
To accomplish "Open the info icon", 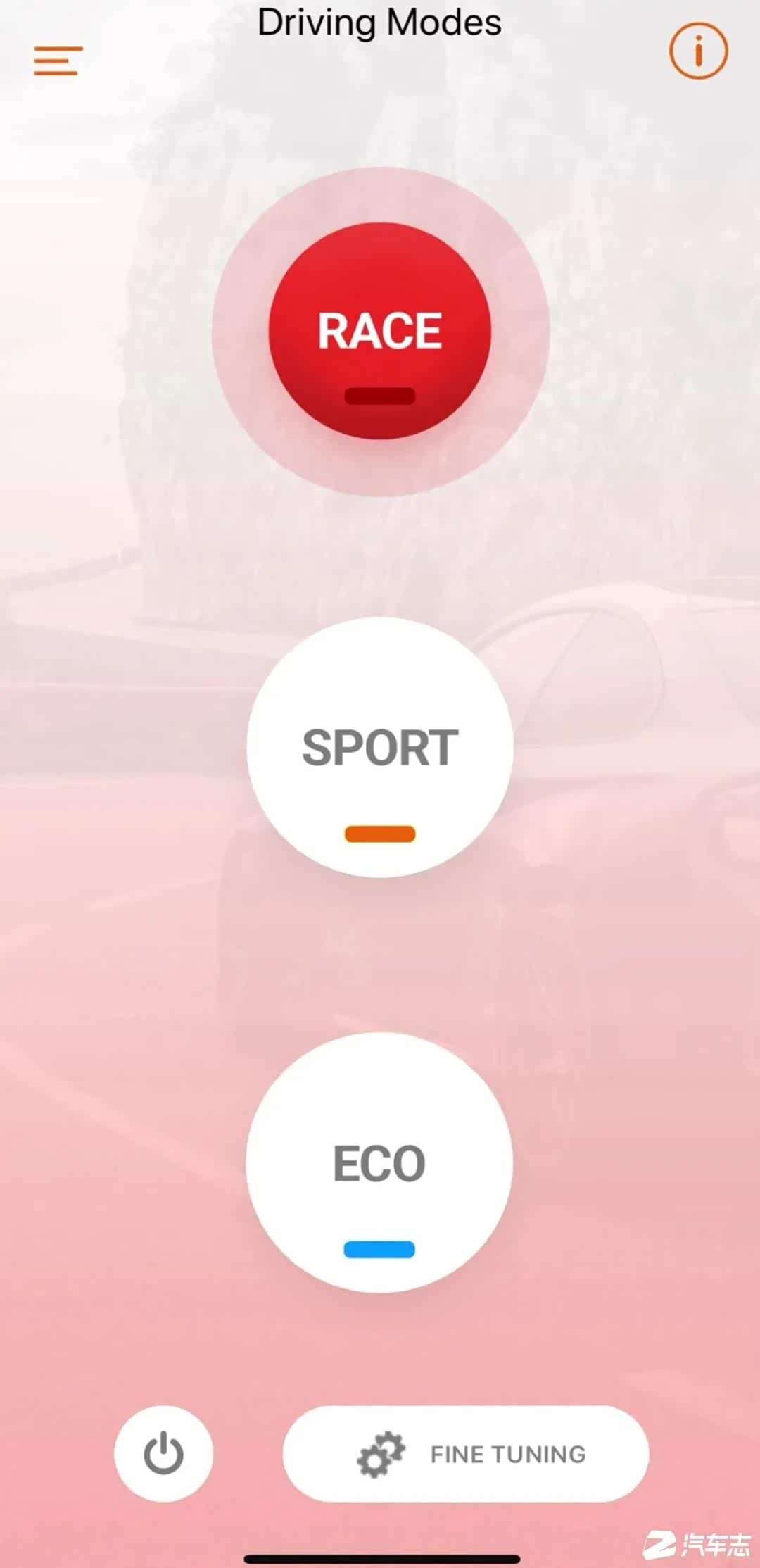I will [x=698, y=51].
